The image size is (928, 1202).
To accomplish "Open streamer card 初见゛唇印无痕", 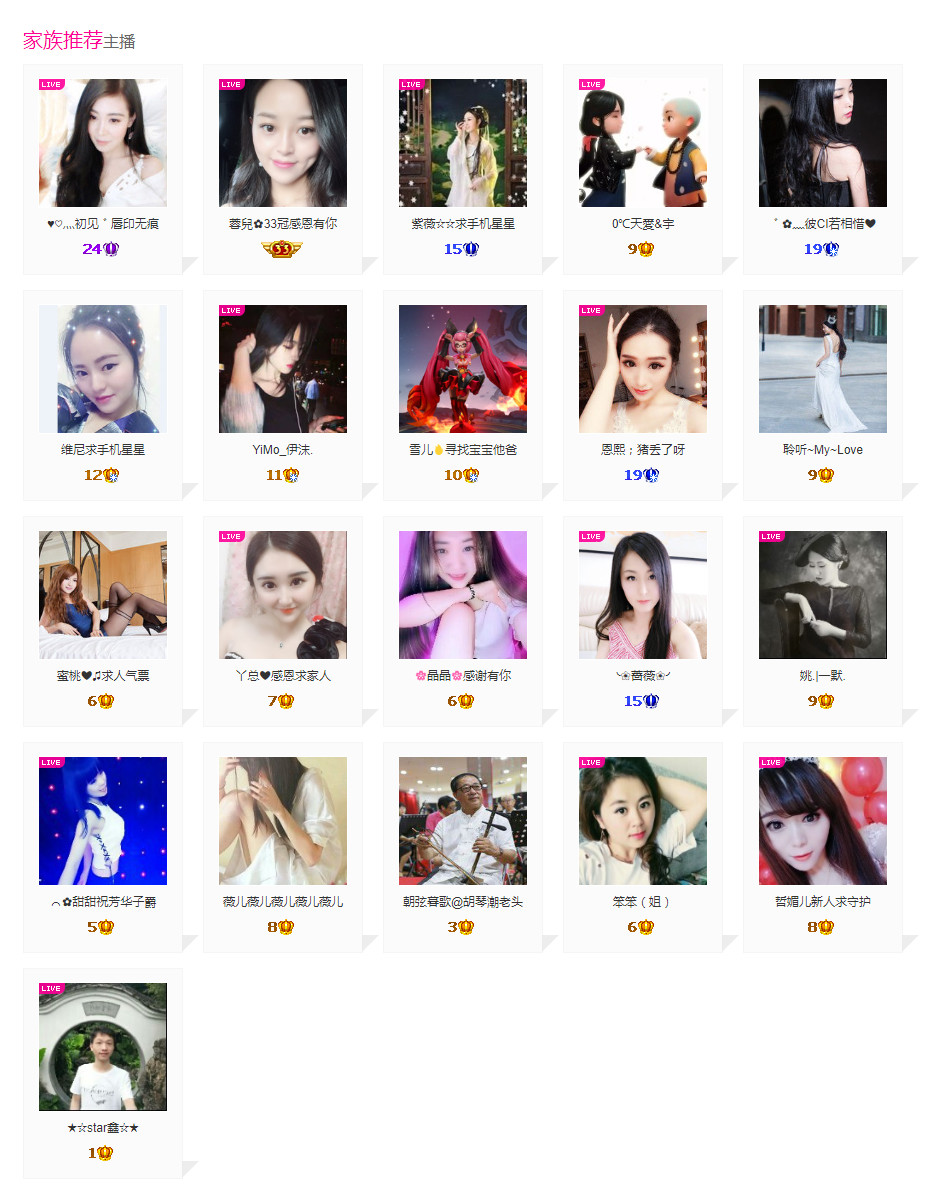I will coord(103,143).
